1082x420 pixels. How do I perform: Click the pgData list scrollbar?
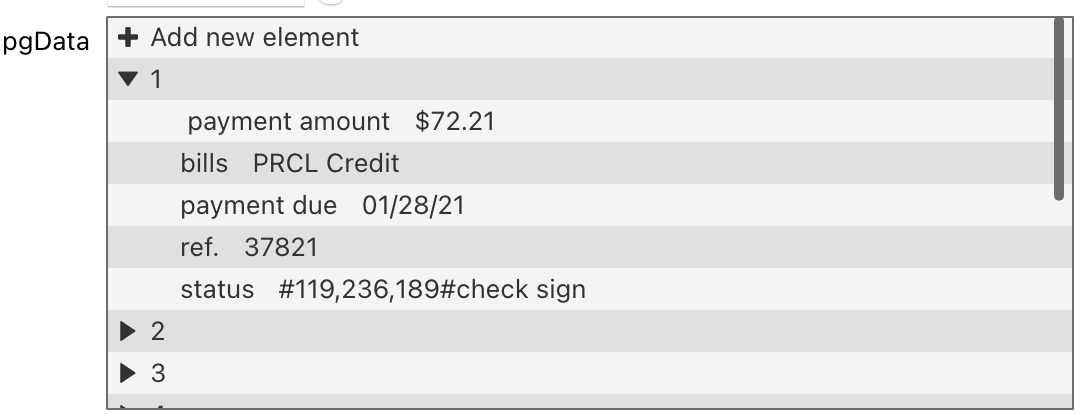[x=1058, y=110]
